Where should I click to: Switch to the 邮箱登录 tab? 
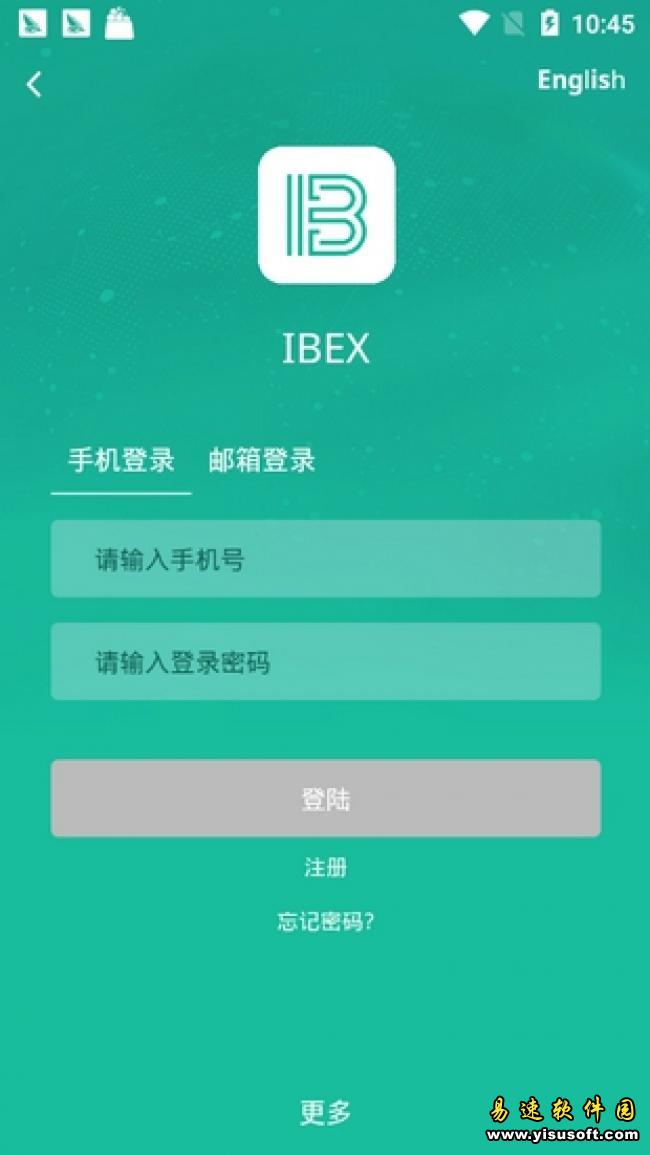[262, 460]
